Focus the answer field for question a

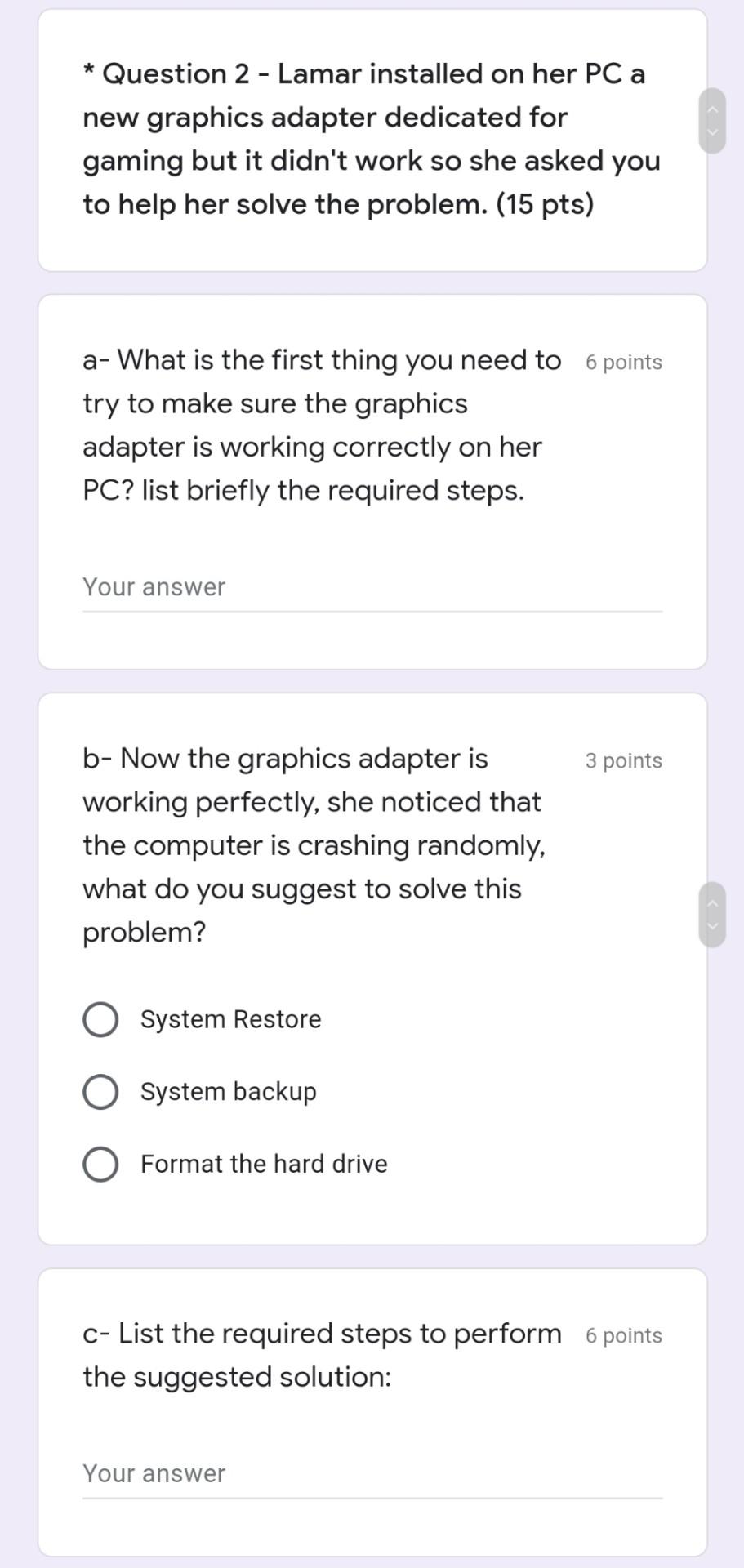click(372, 588)
